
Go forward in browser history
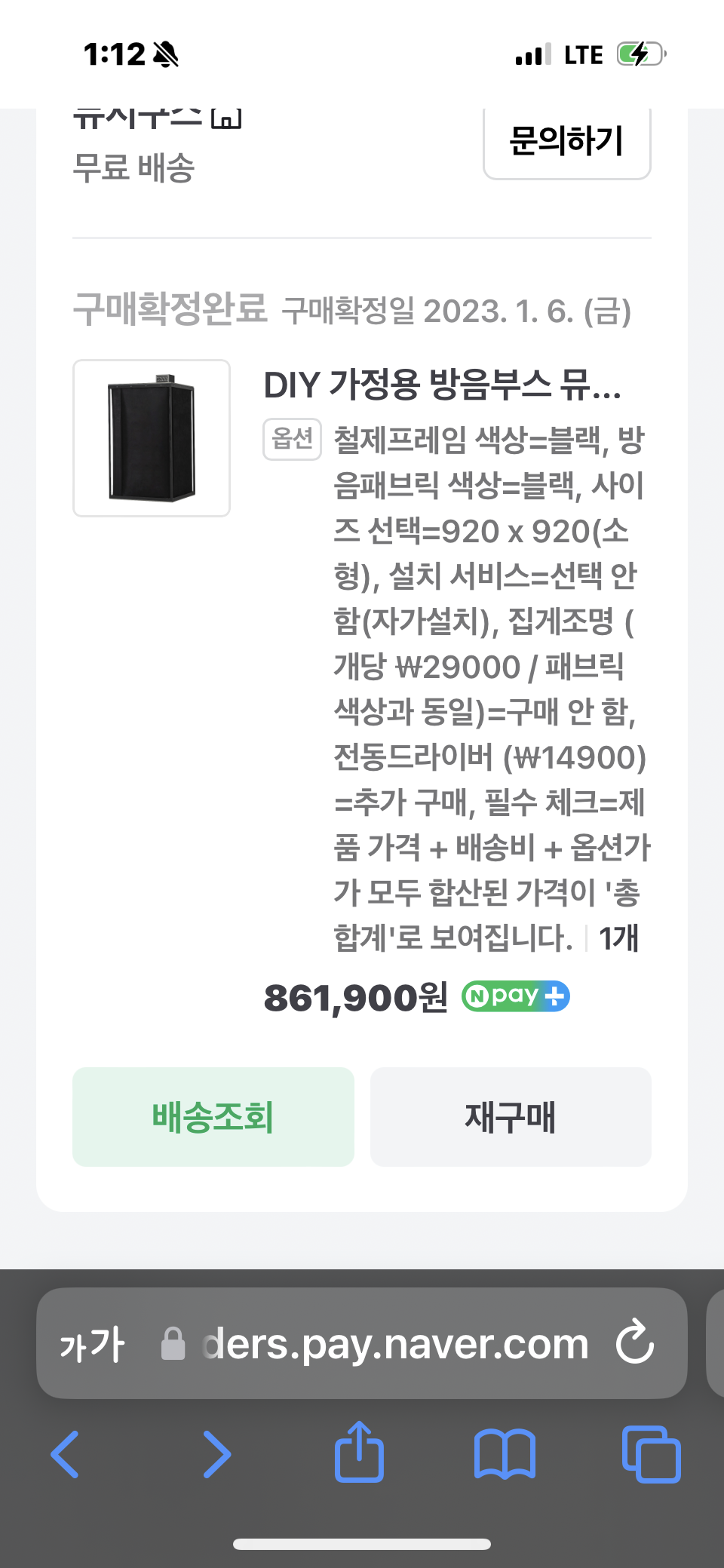(x=217, y=1453)
